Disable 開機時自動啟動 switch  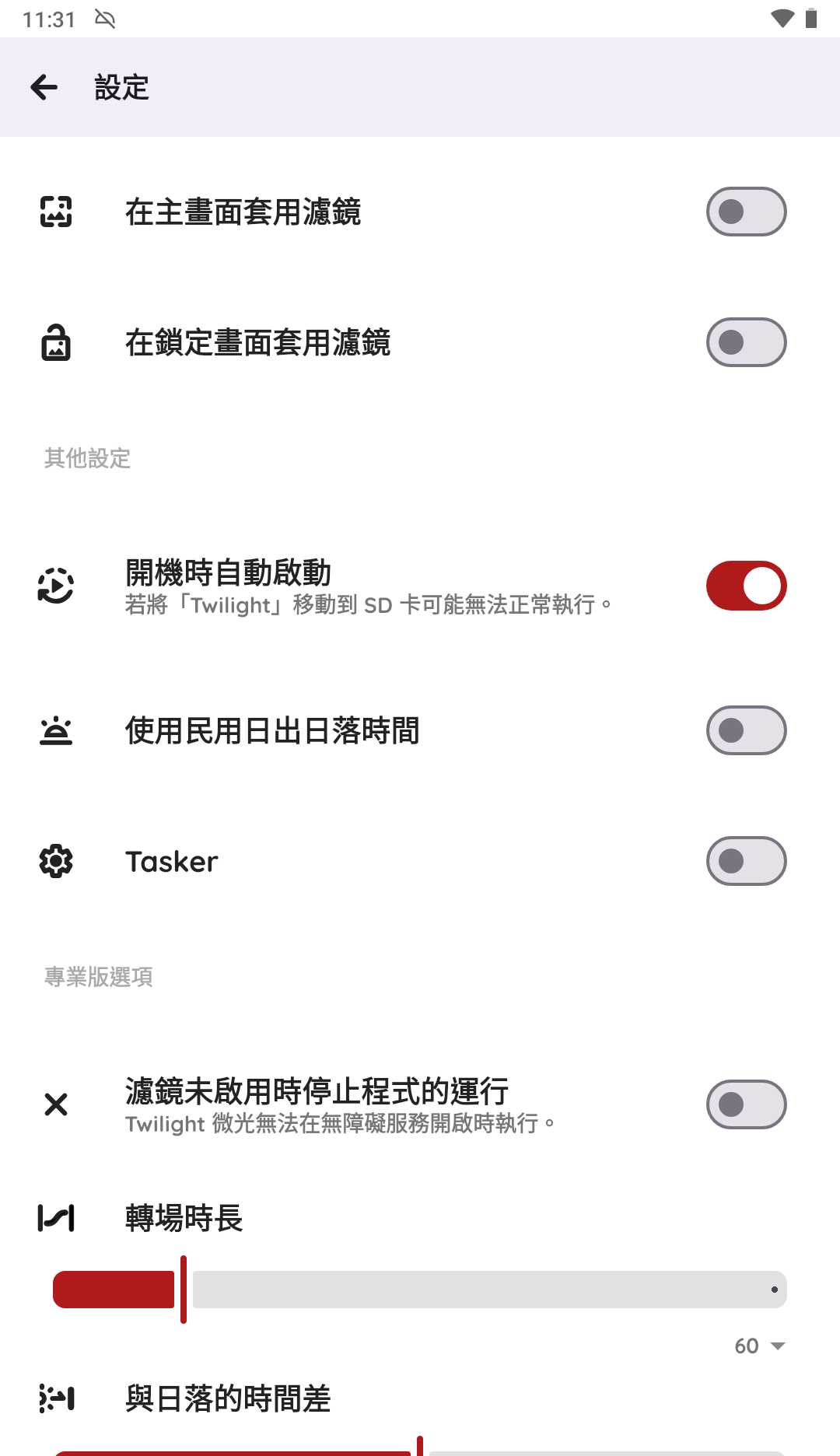coord(746,586)
